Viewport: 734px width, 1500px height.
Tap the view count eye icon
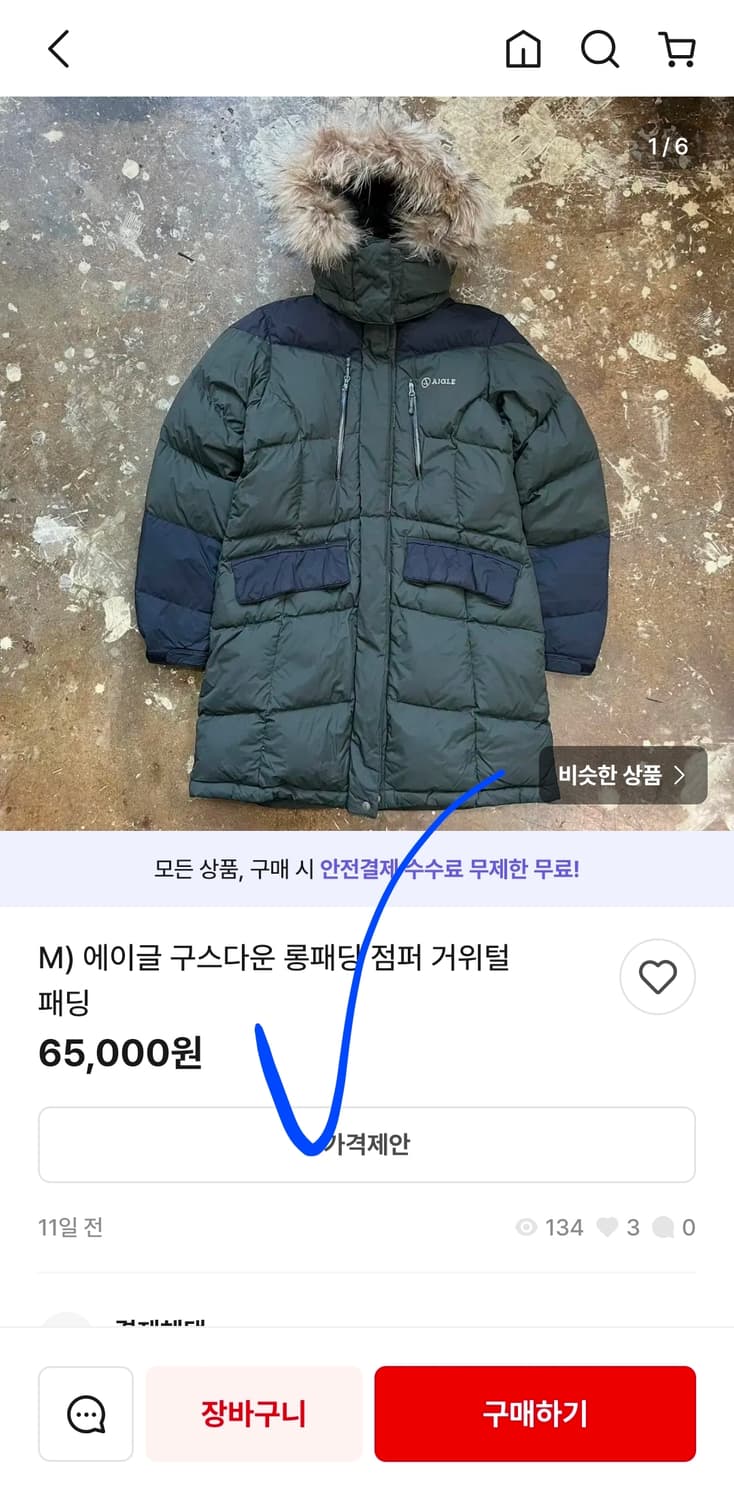[x=527, y=1228]
